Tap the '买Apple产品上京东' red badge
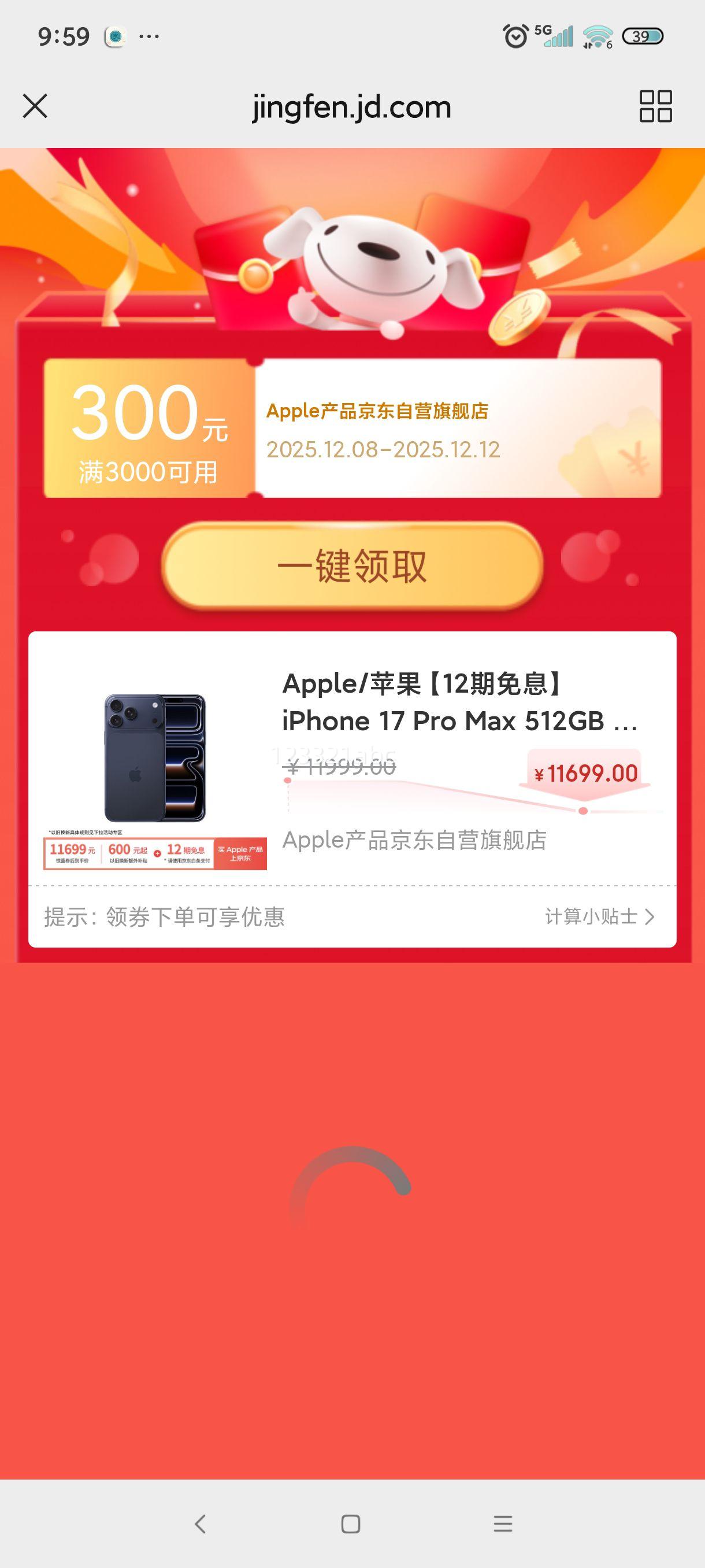 pyautogui.click(x=242, y=853)
